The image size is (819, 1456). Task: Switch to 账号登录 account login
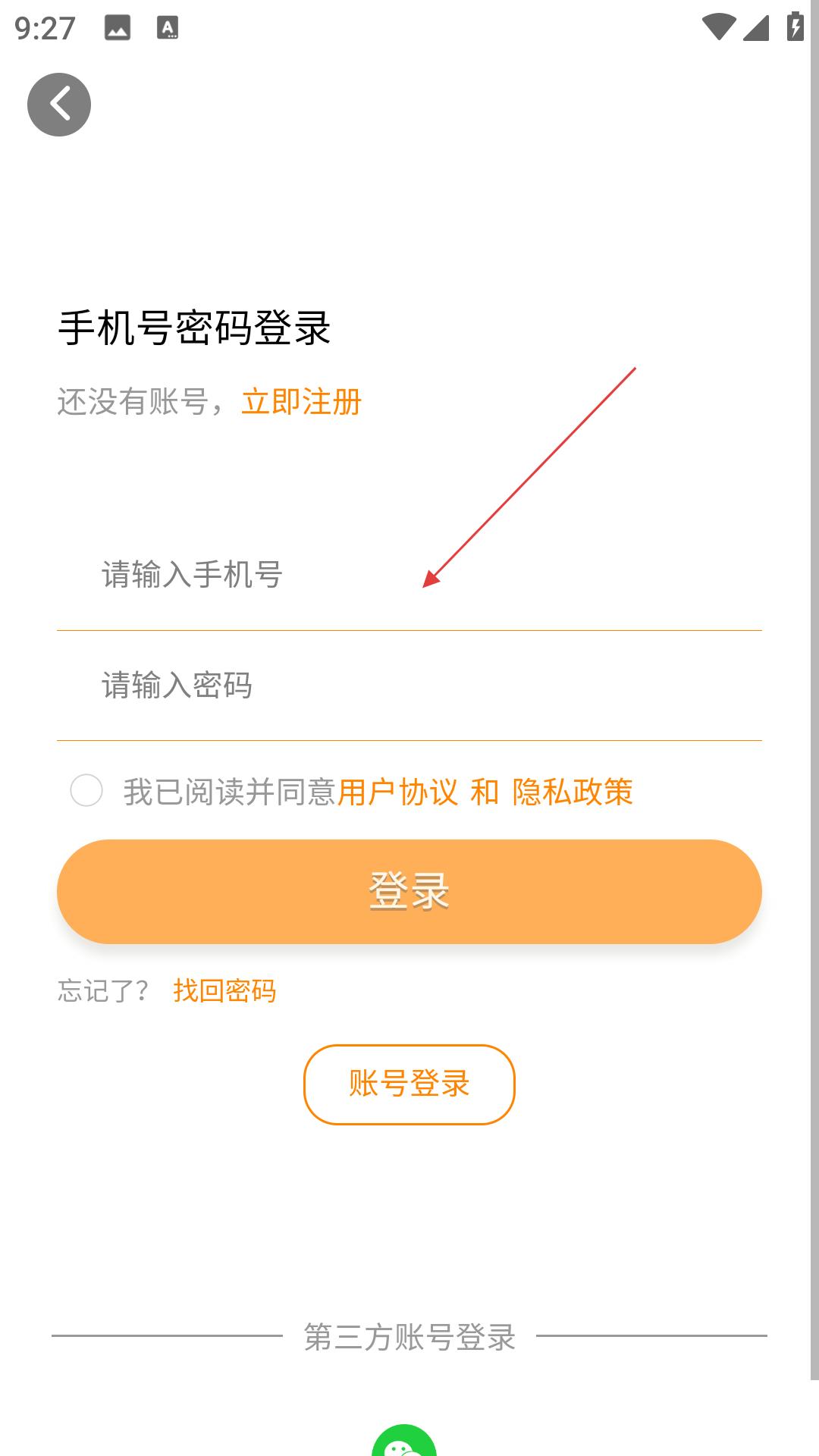409,1084
